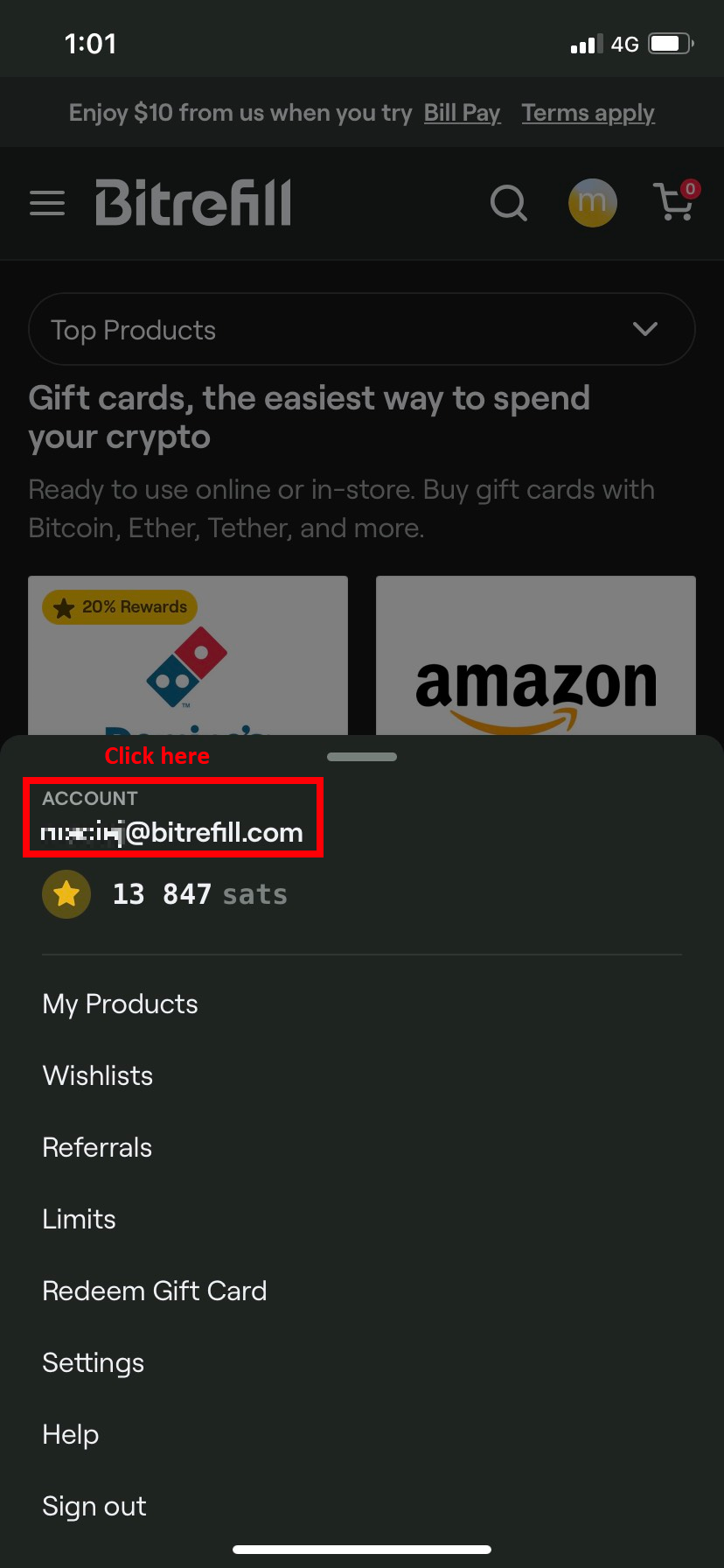Tap the bottom sheet drag handle
The height and width of the screenshot is (1568, 724).
pos(362,757)
